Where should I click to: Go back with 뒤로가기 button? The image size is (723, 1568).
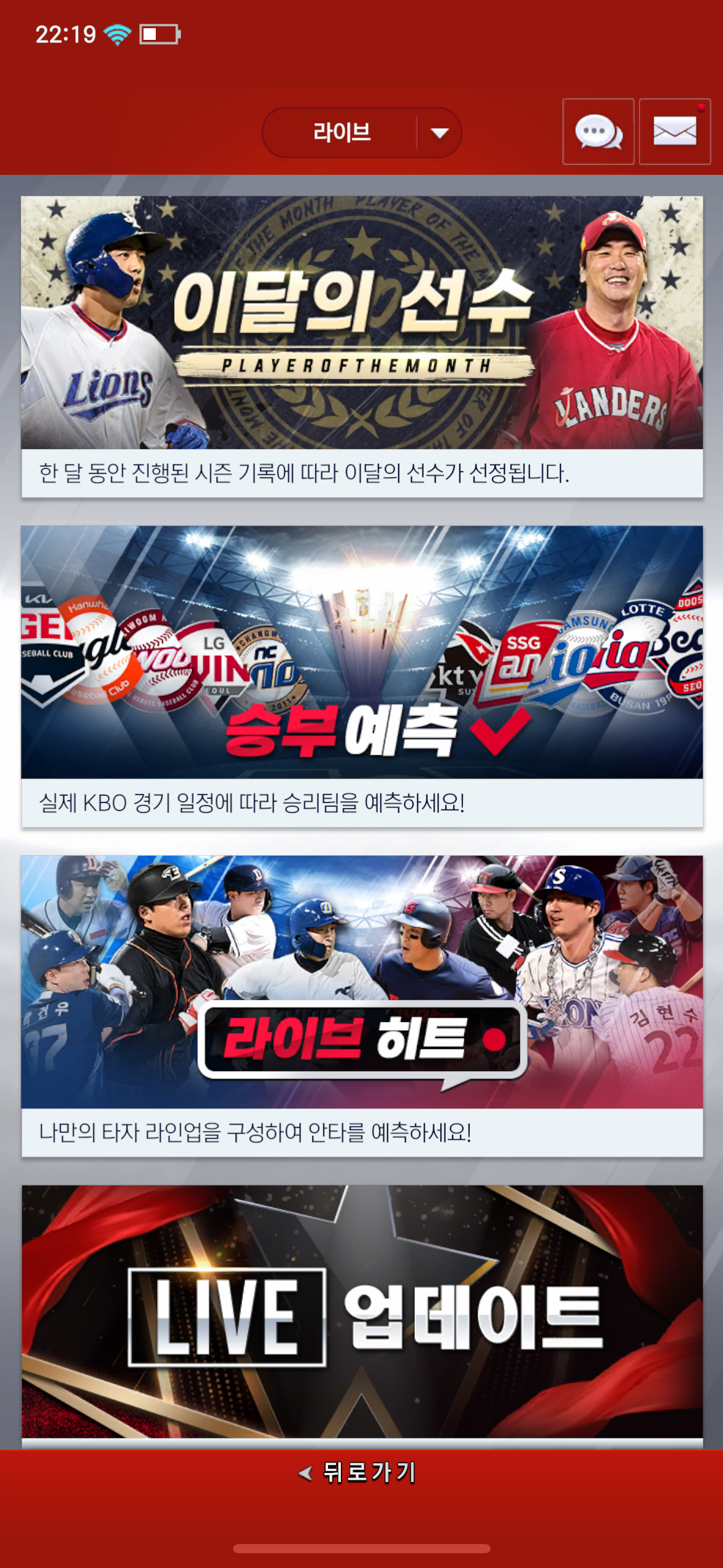pyautogui.click(x=359, y=1472)
